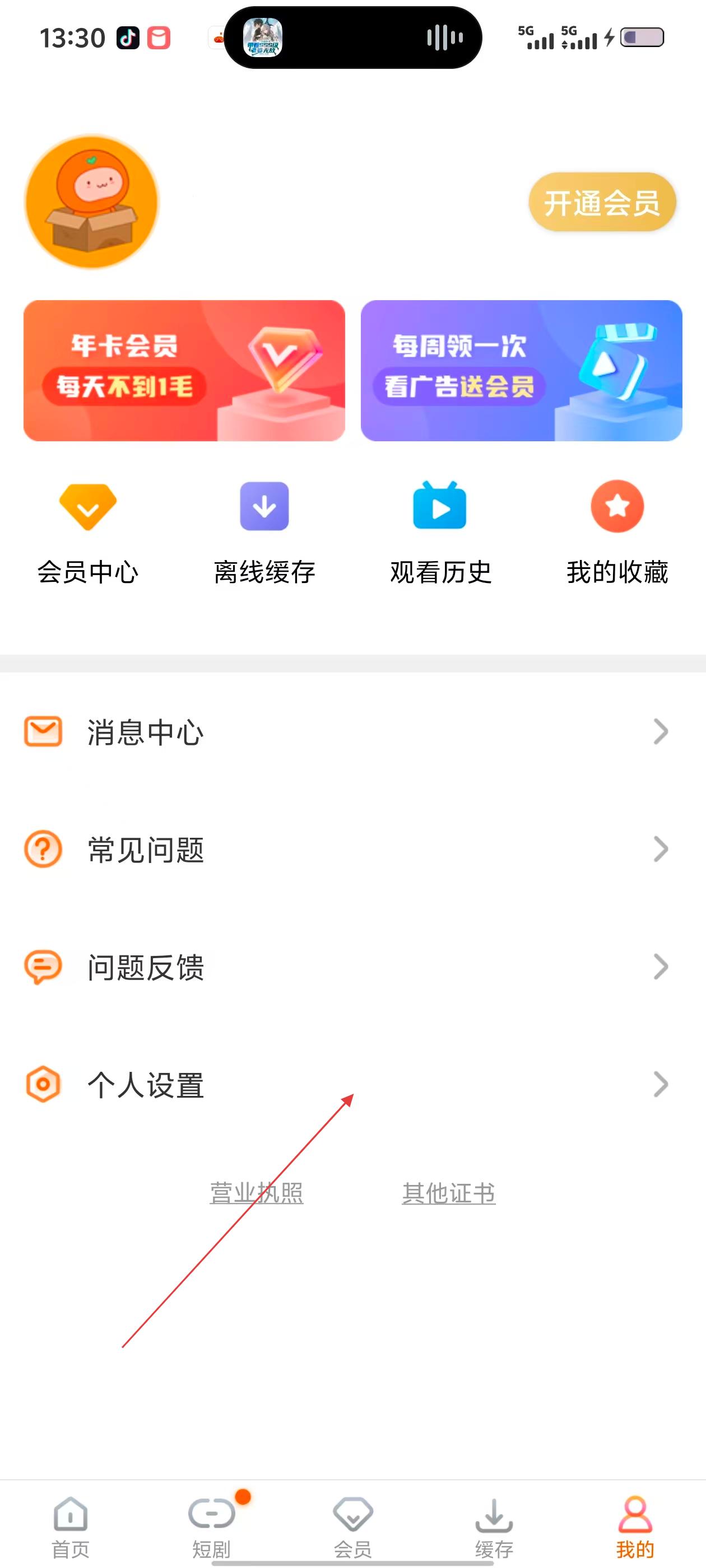Open 离线缓存 downloads
Screen dimensions: 706x1568
(264, 531)
